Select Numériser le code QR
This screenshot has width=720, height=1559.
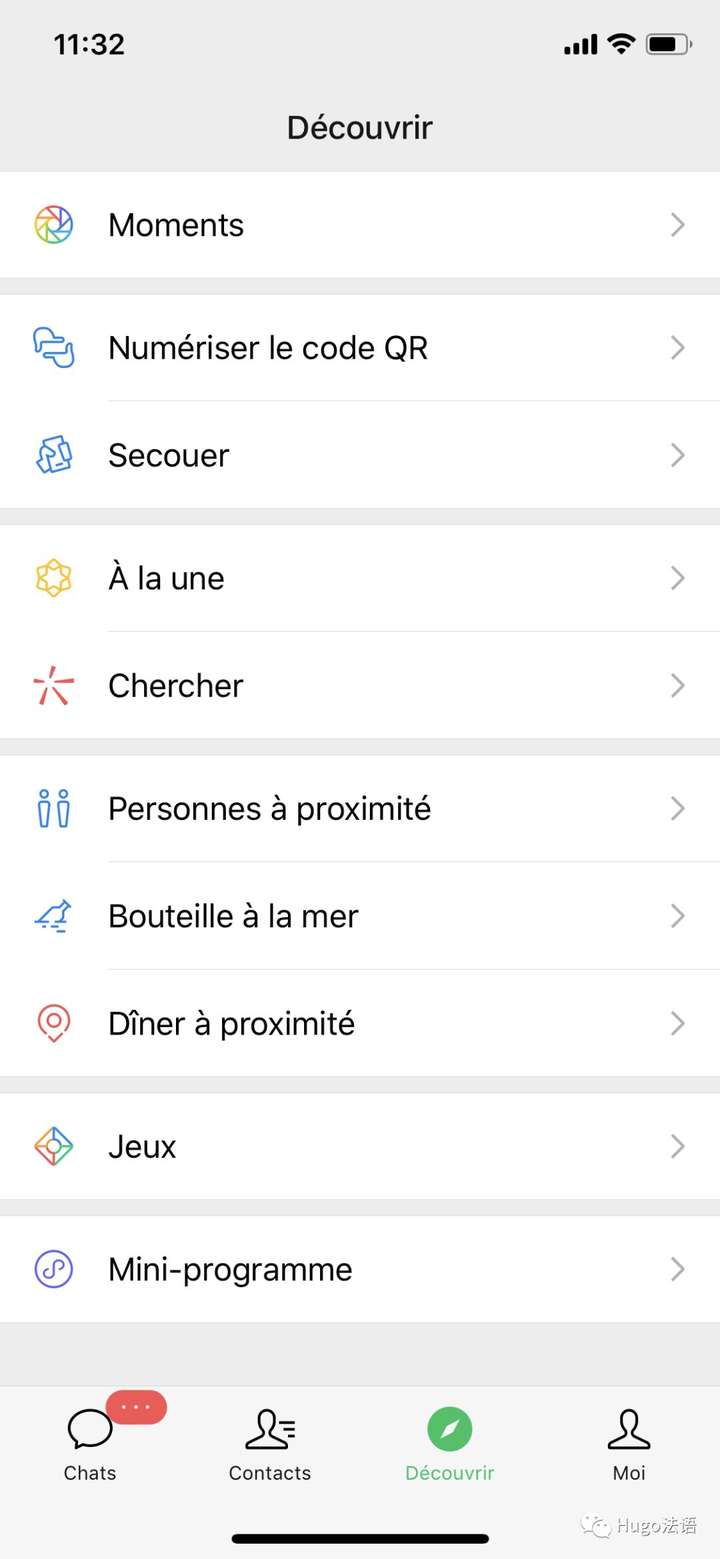coord(360,348)
